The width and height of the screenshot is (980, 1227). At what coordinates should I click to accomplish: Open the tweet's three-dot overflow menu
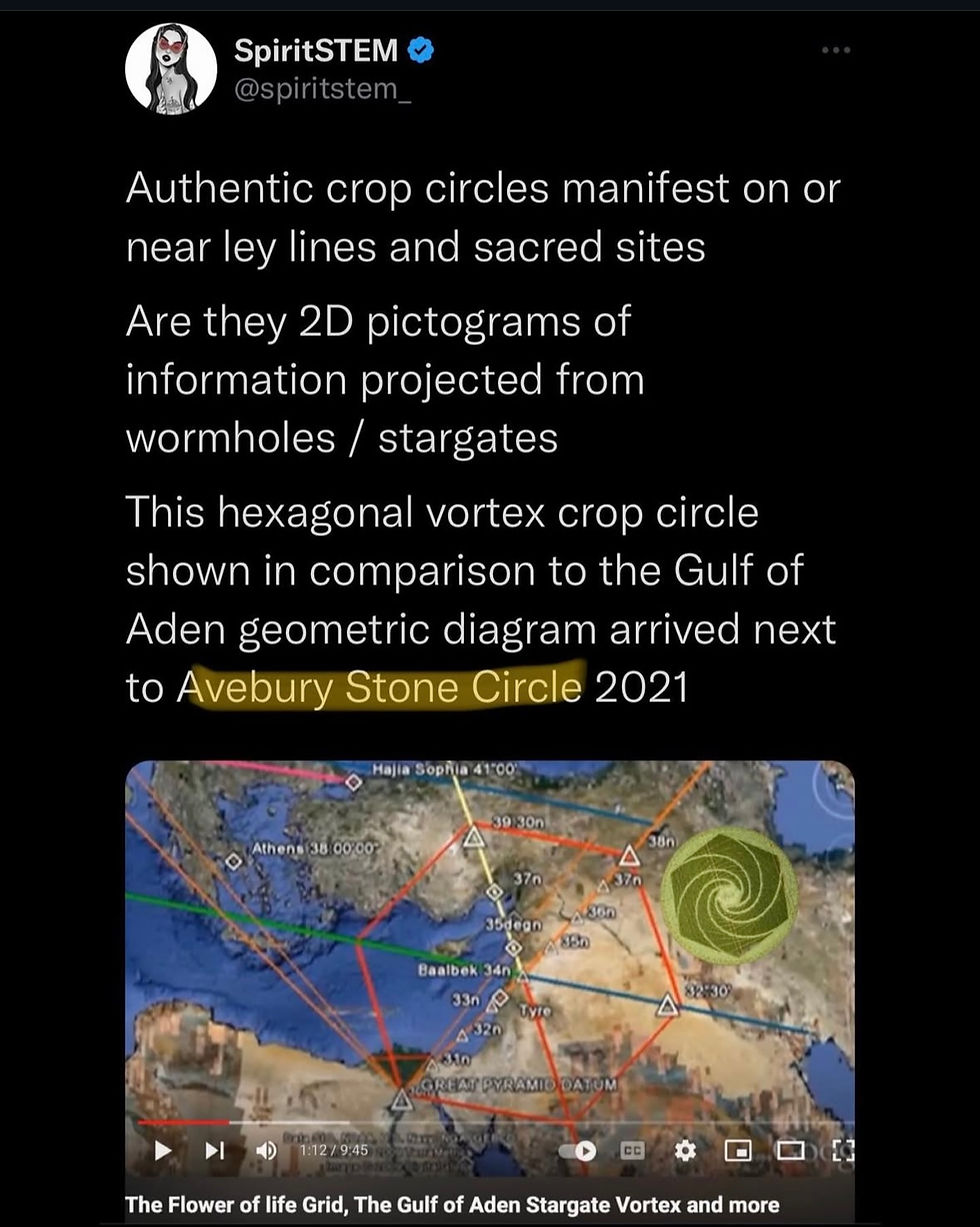point(835,50)
